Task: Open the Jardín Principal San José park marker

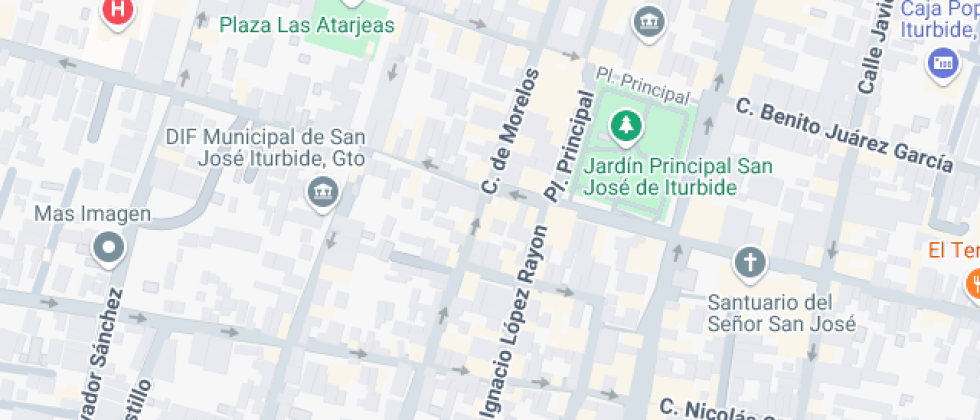Action: point(627,125)
